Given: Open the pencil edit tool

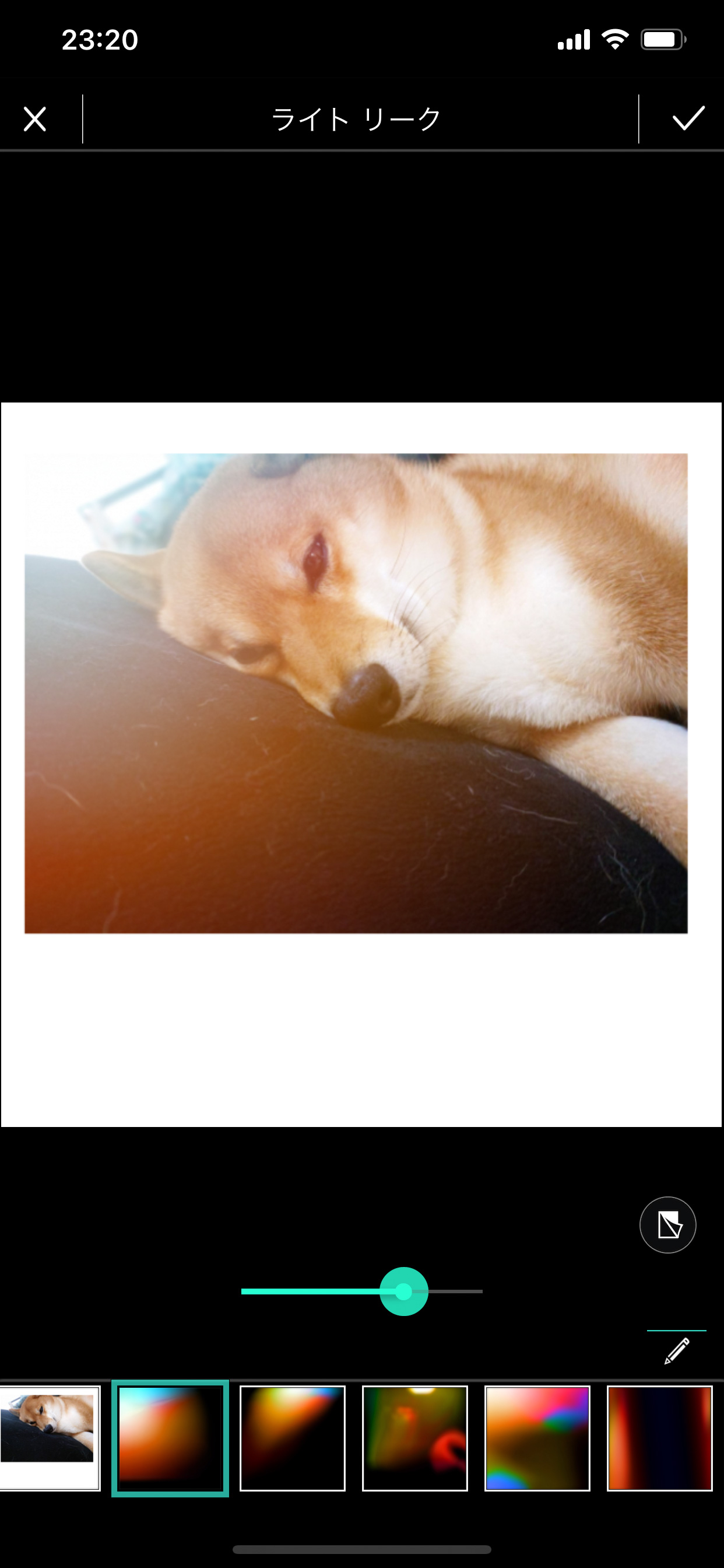Looking at the screenshot, I should click(677, 1352).
